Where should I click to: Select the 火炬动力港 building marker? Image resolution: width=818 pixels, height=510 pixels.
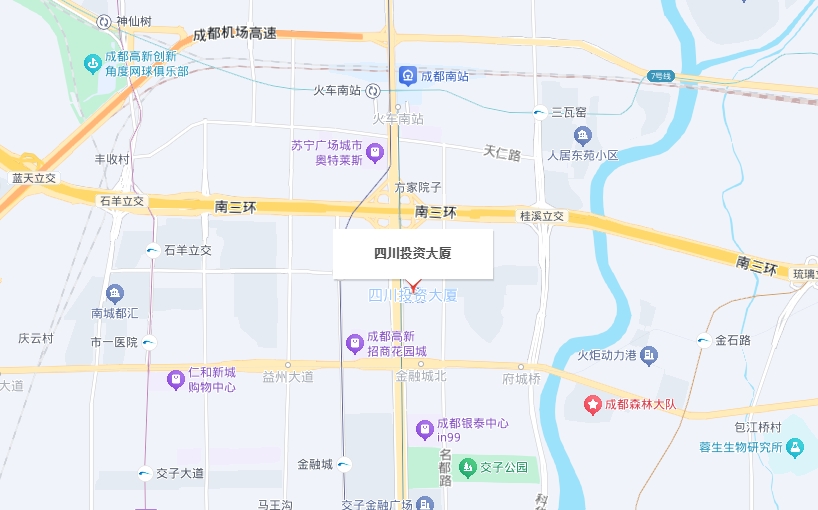[650, 355]
